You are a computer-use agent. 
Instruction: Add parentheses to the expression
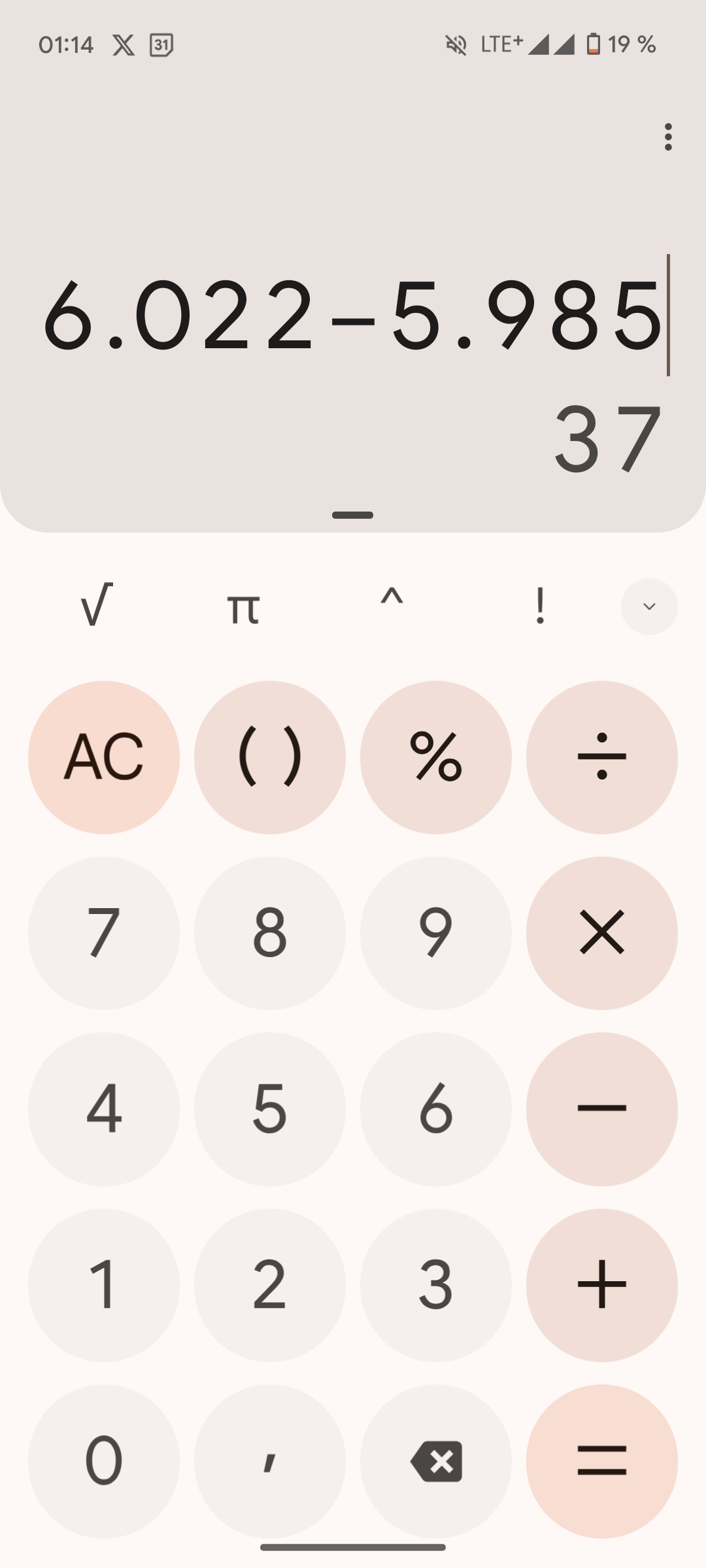coord(270,757)
